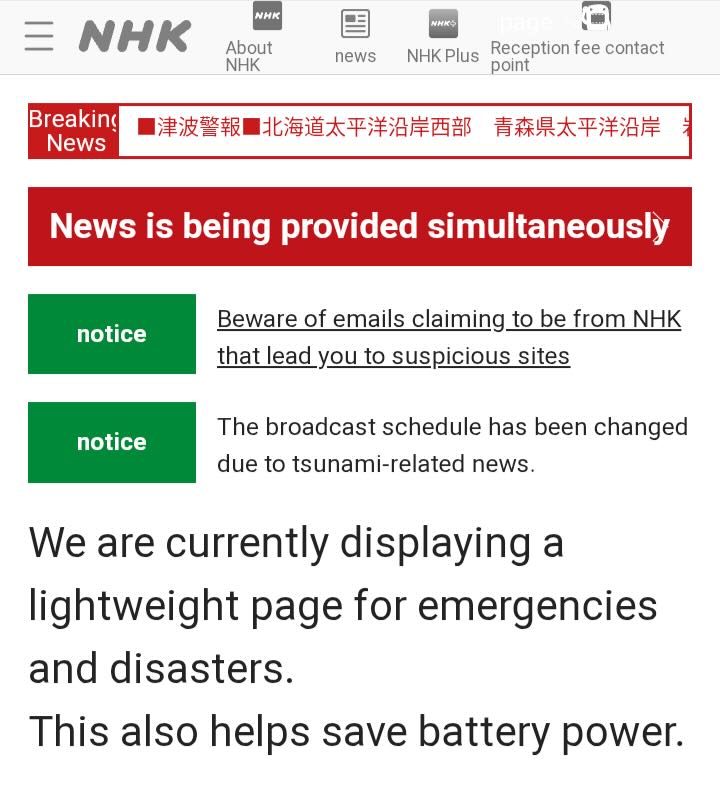Tap the NHK logo to go home
This screenshot has height=796, width=720.
[x=135, y=37]
